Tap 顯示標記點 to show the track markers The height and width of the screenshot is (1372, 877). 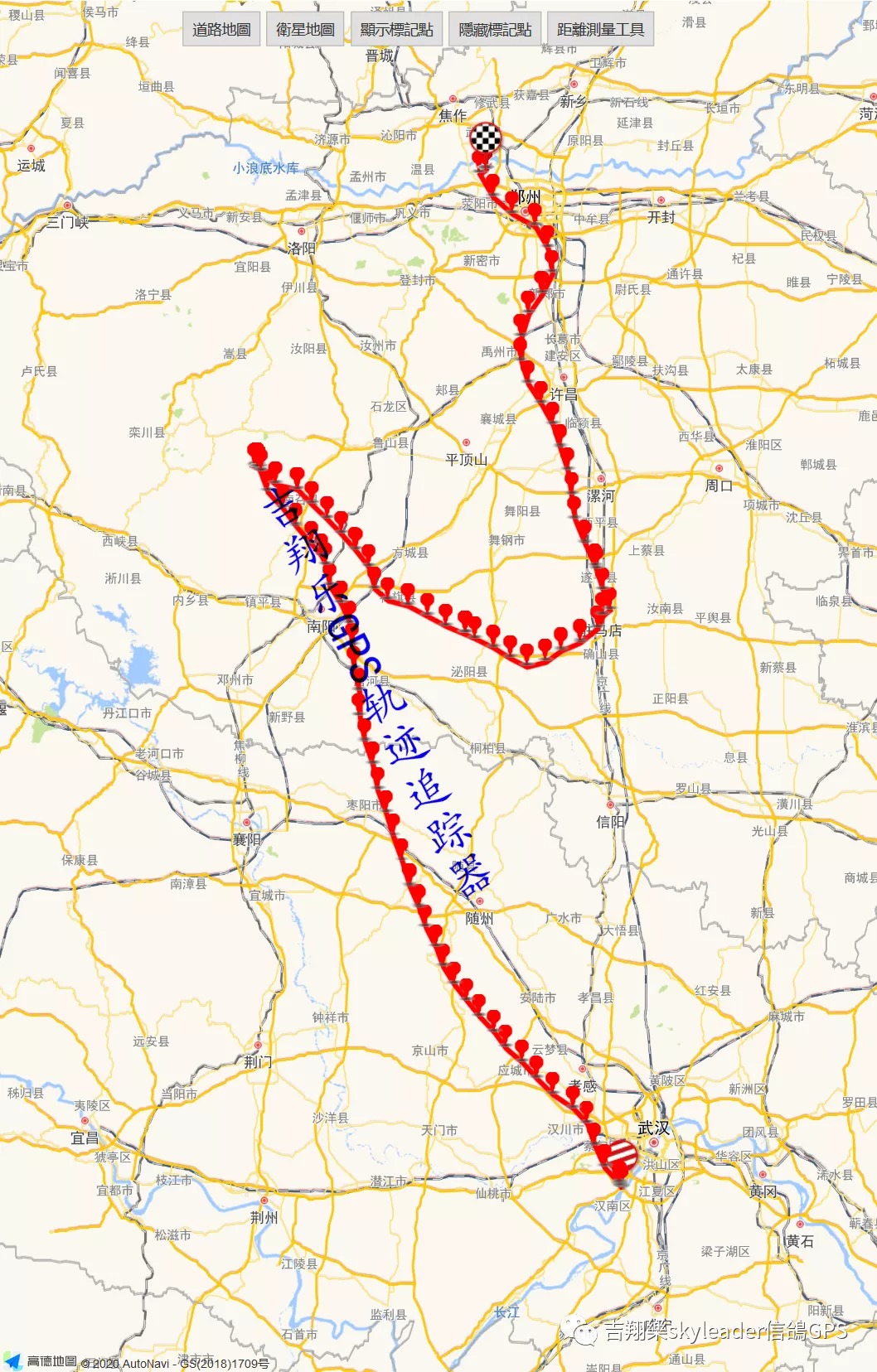tap(396, 29)
